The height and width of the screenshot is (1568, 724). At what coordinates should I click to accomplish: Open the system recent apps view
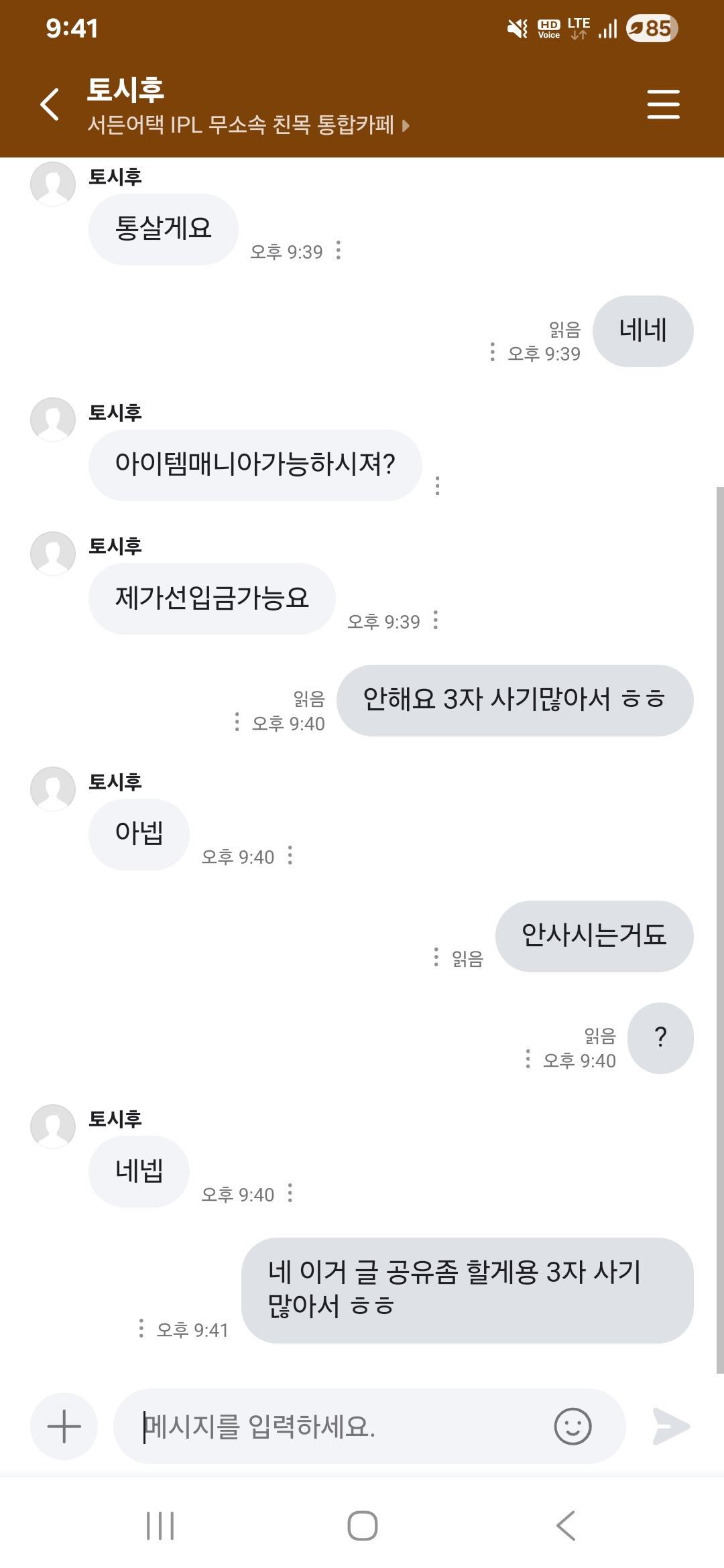coord(160,1526)
